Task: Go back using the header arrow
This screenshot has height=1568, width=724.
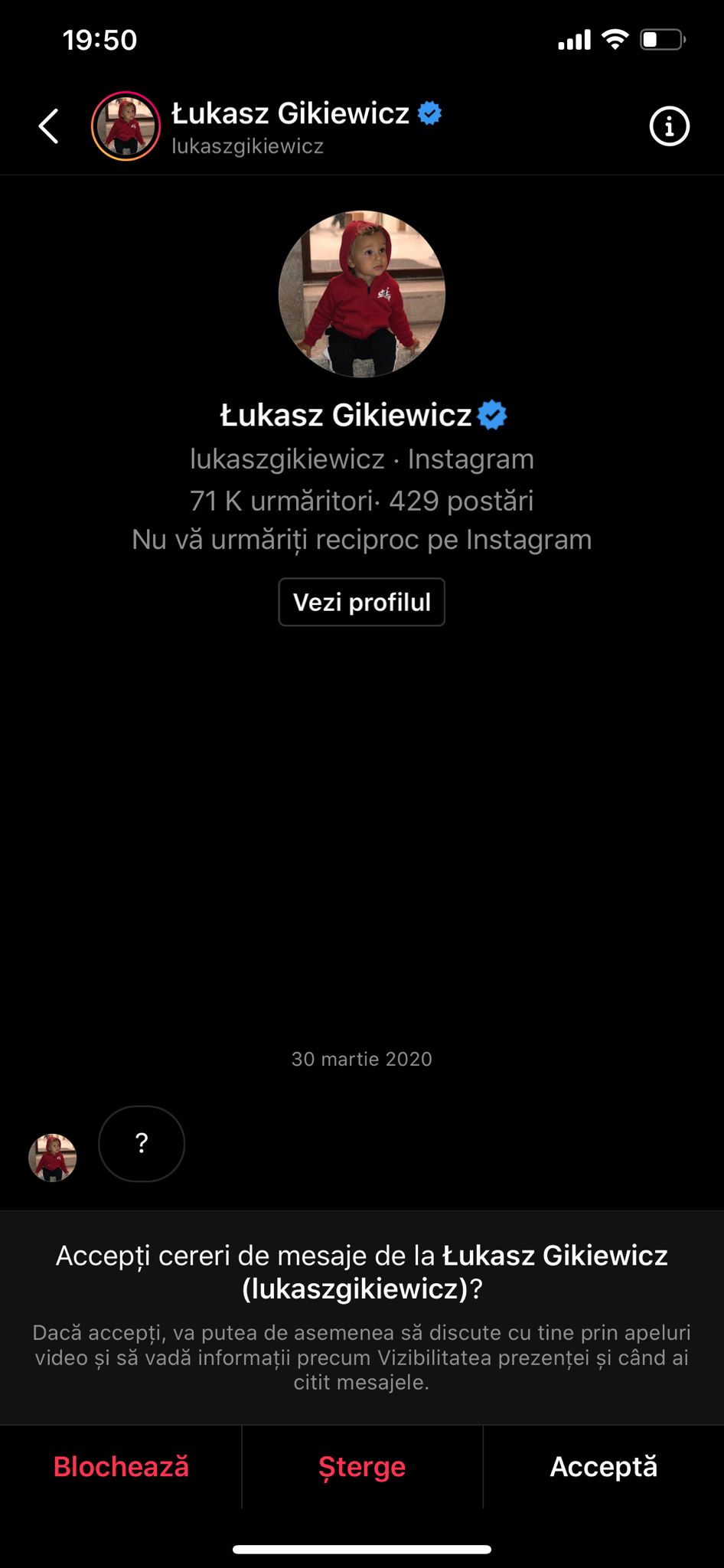Action: point(49,126)
